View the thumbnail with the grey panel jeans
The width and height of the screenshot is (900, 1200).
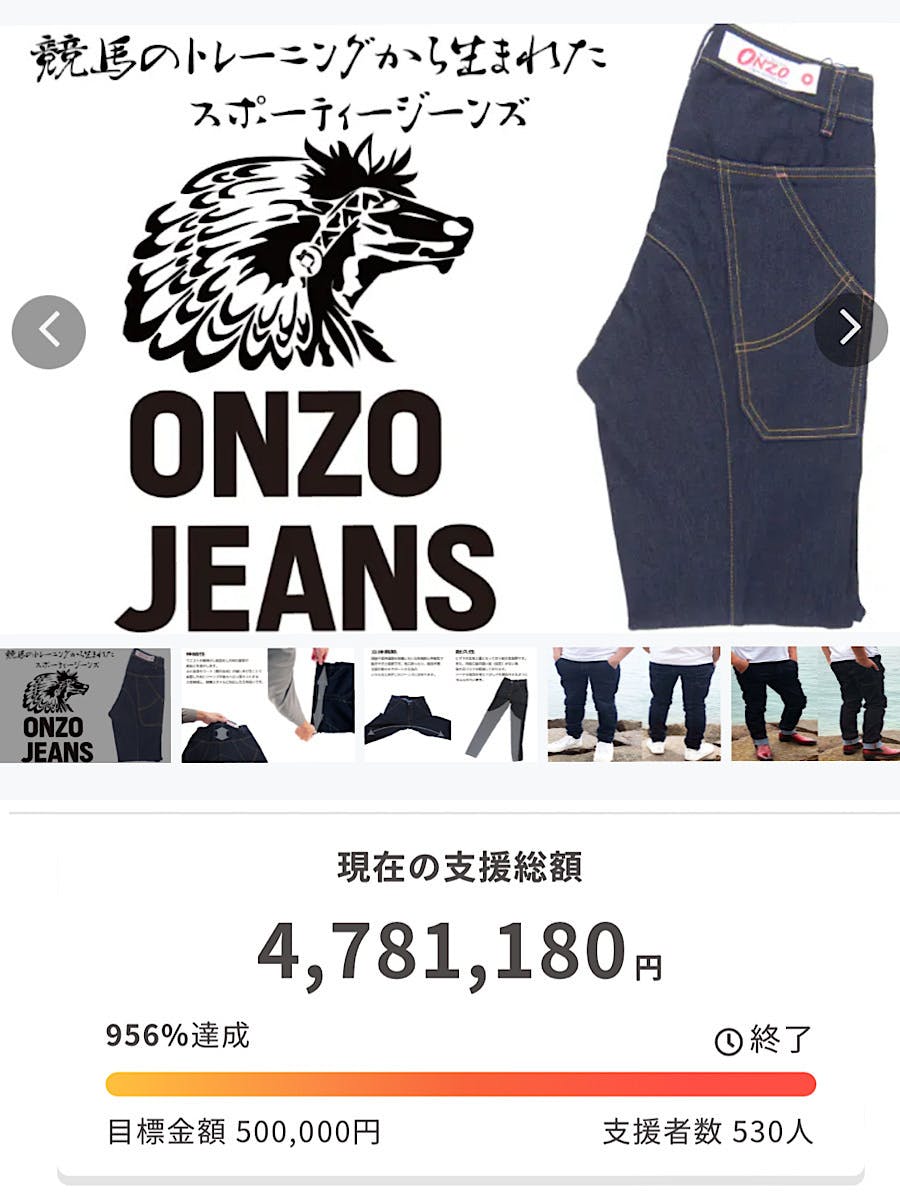pos(451,705)
